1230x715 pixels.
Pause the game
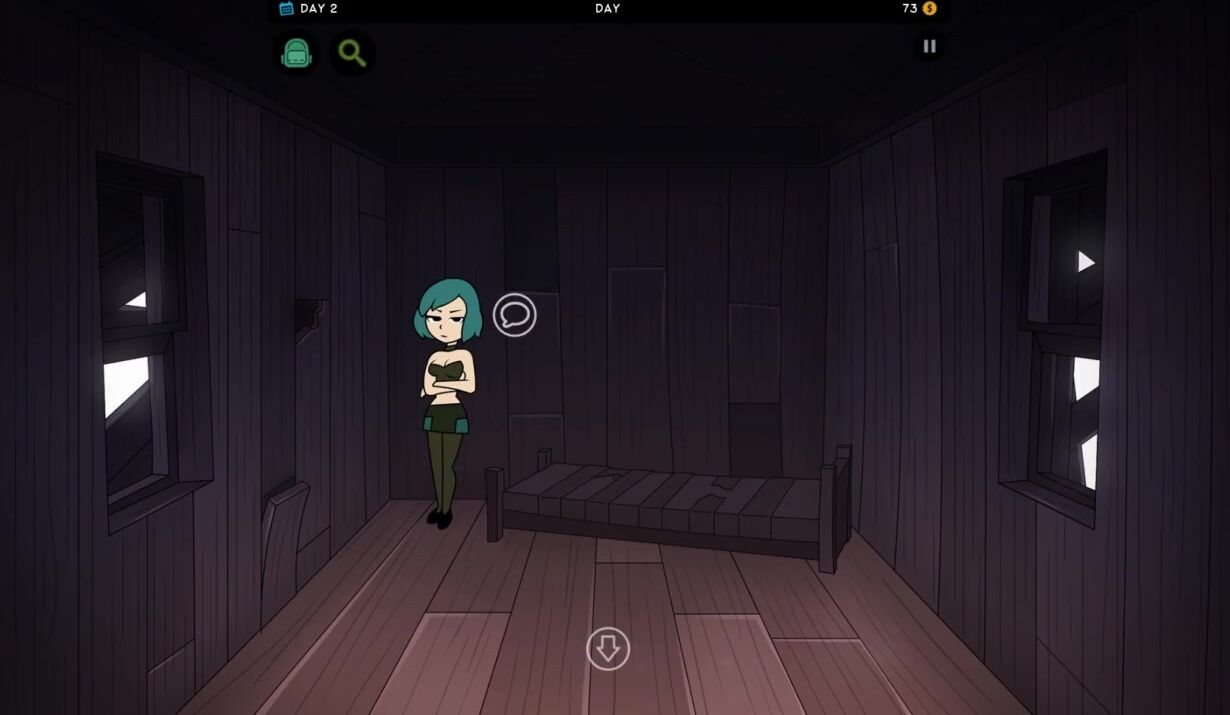pos(929,46)
